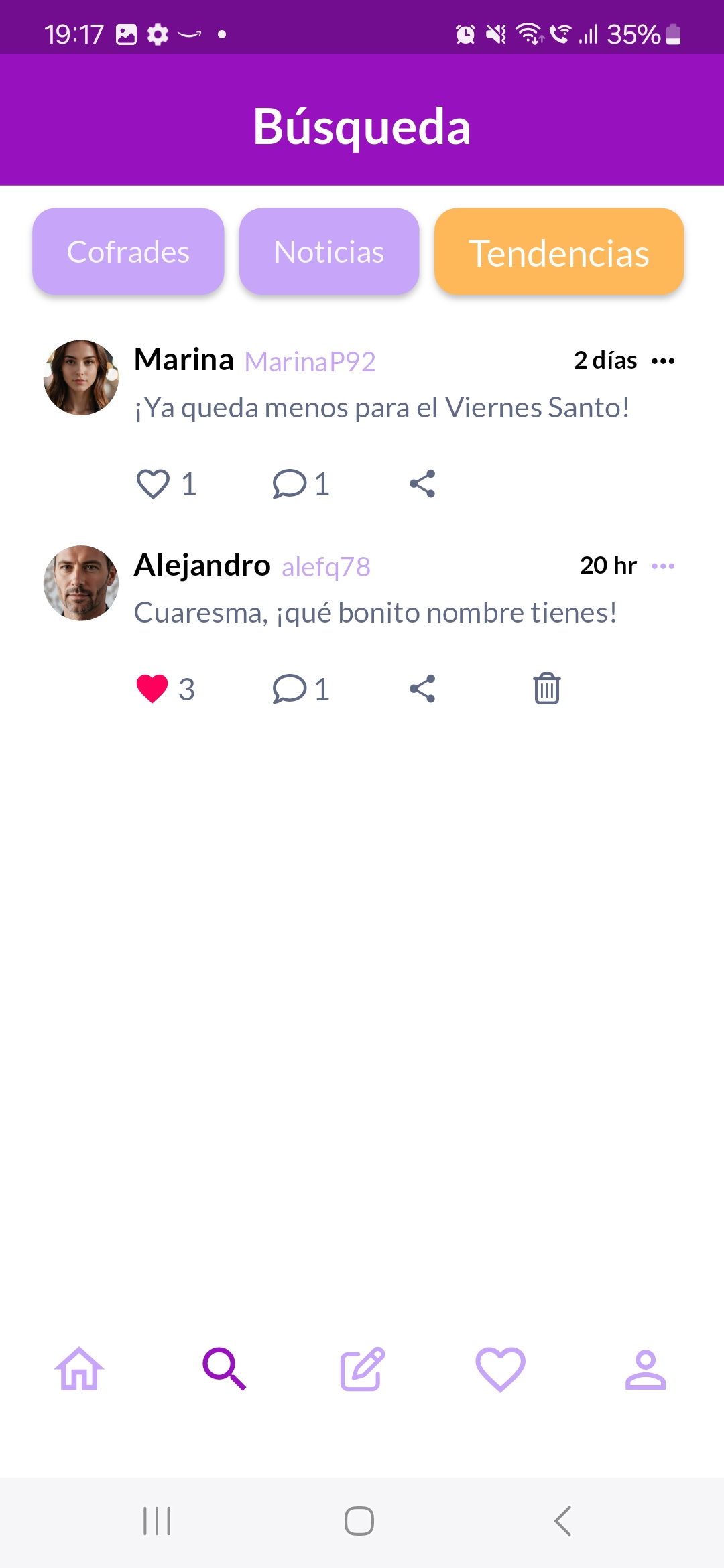The image size is (724, 1568).
Task: Open Marina's profile picture
Action: coord(81,378)
